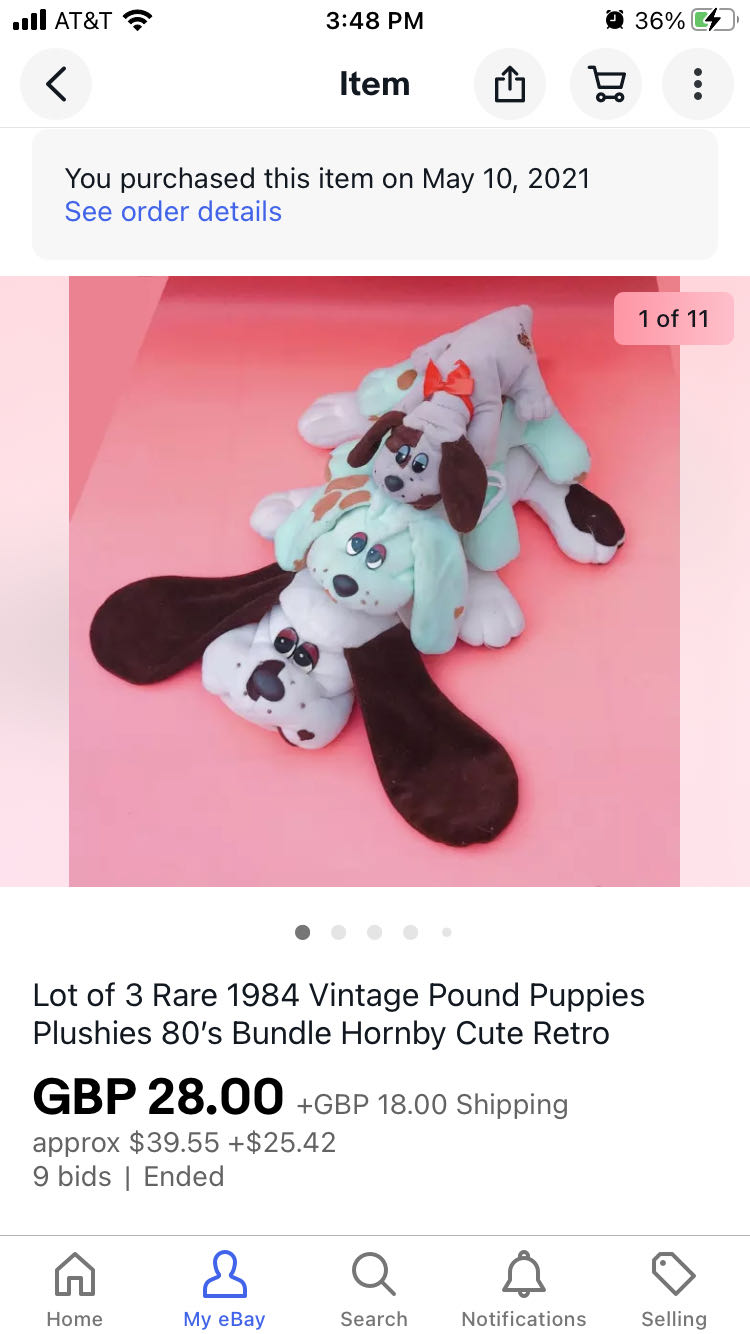Switch to the Selling tab
This screenshot has height=1334, width=750.
pyautogui.click(x=673, y=1288)
